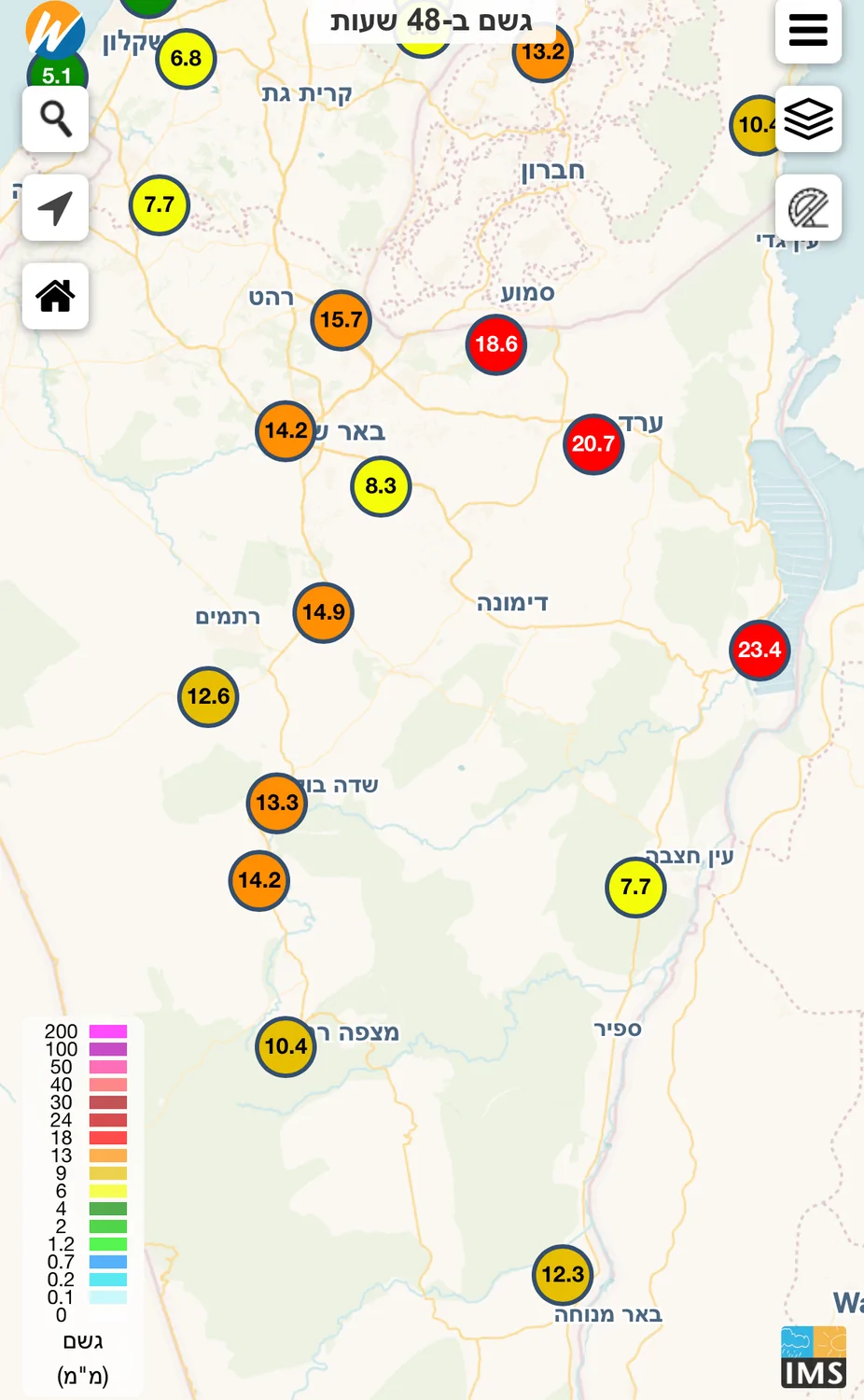The image size is (864, 1400).
Task: Open the map layers selector
Action: [x=808, y=119]
